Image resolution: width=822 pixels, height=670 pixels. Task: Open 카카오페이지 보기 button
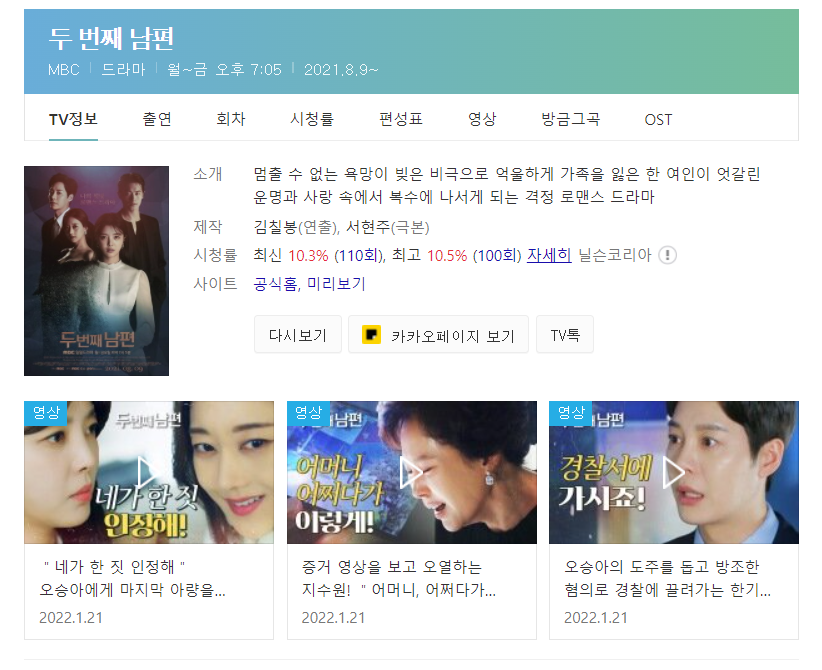click(438, 335)
